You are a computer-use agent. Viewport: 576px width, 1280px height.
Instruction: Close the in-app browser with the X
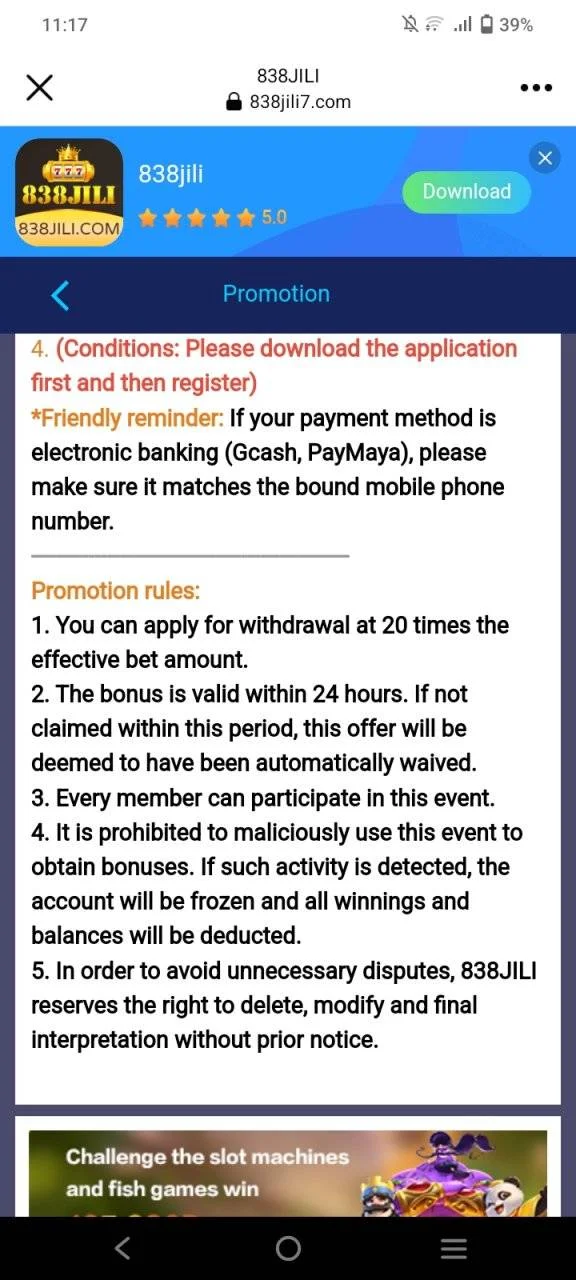pyautogui.click(x=39, y=88)
